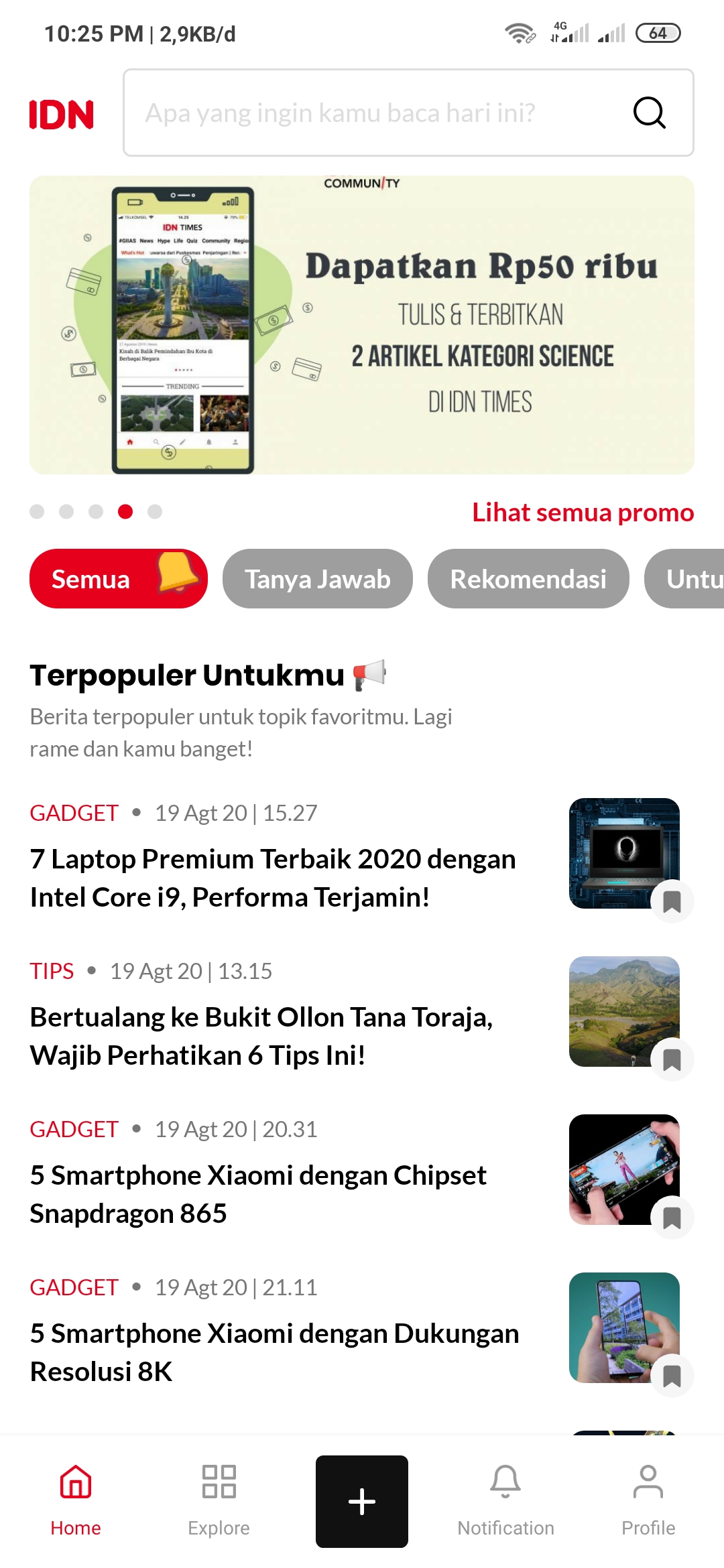Viewport: 724px width, 1568px height.
Task: Select the Semua chip
Action: pyautogui.click(x=118, y=579)
